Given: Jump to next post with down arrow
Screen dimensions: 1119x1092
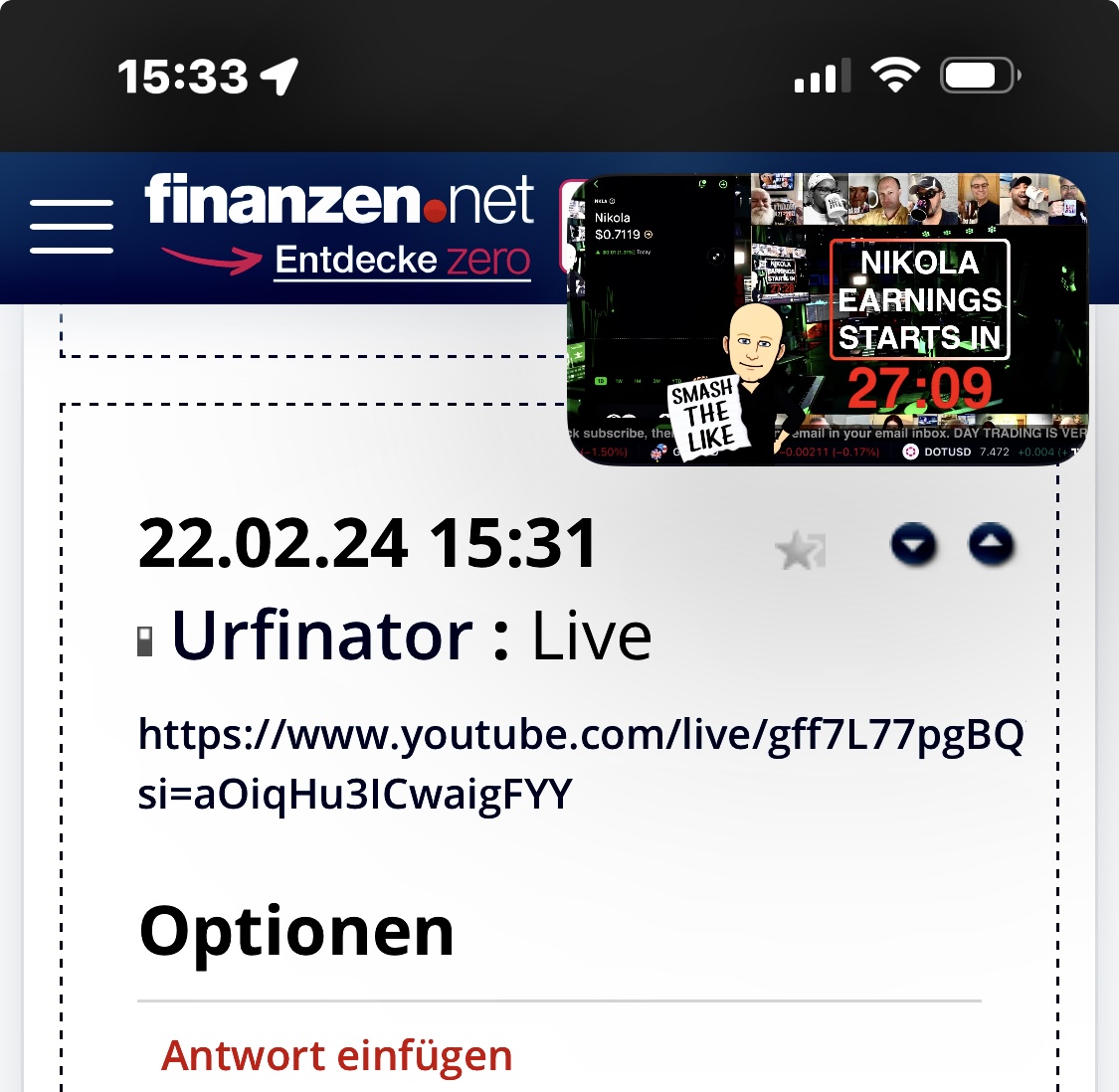Looking at the screenshot, I should (x=914, y=545).
